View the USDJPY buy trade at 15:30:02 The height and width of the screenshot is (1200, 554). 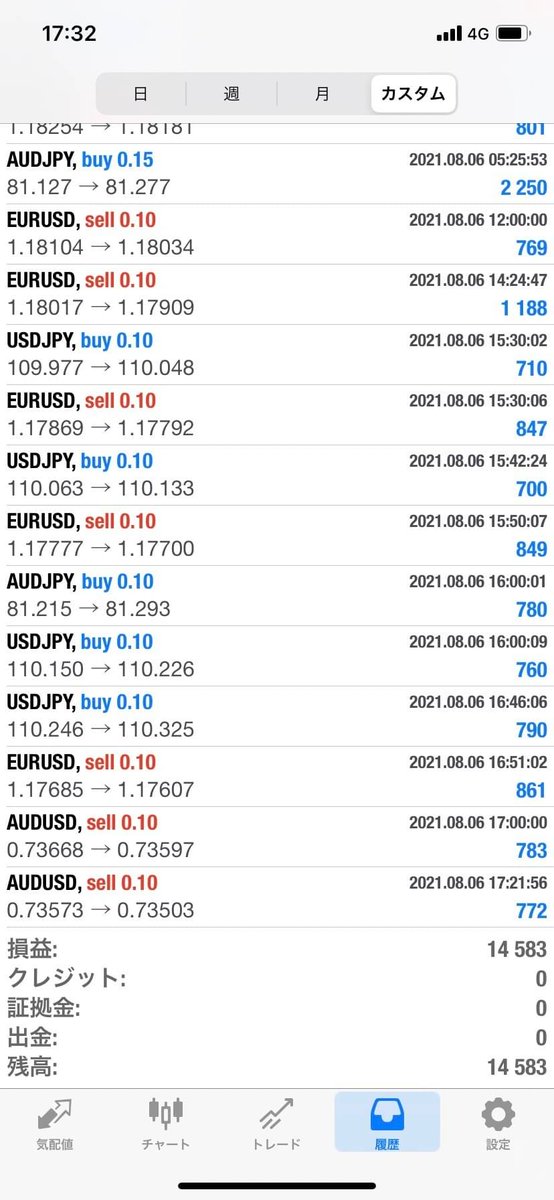pos(277,354)
